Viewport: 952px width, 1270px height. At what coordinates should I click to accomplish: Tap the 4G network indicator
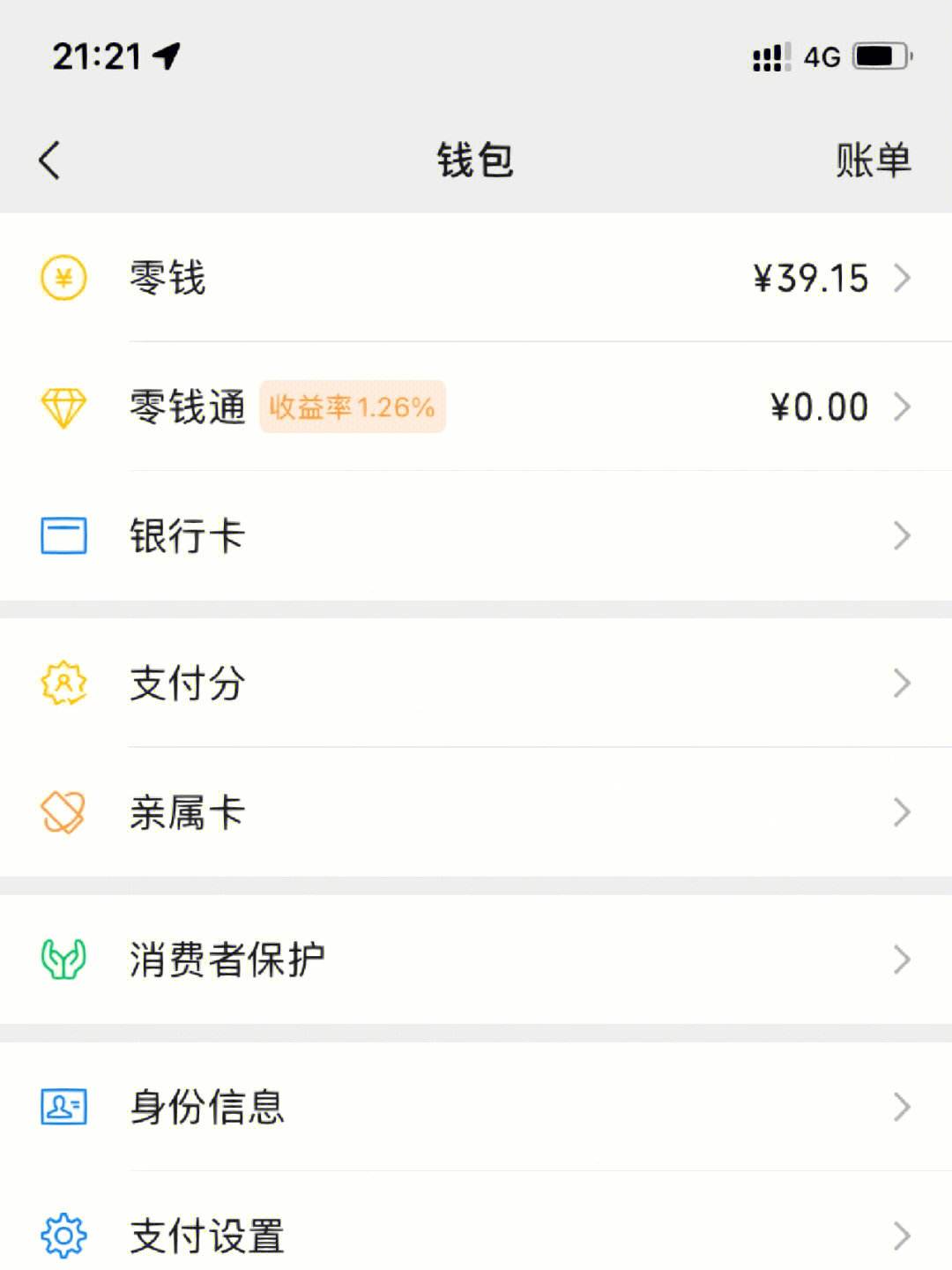click(821, 56)
